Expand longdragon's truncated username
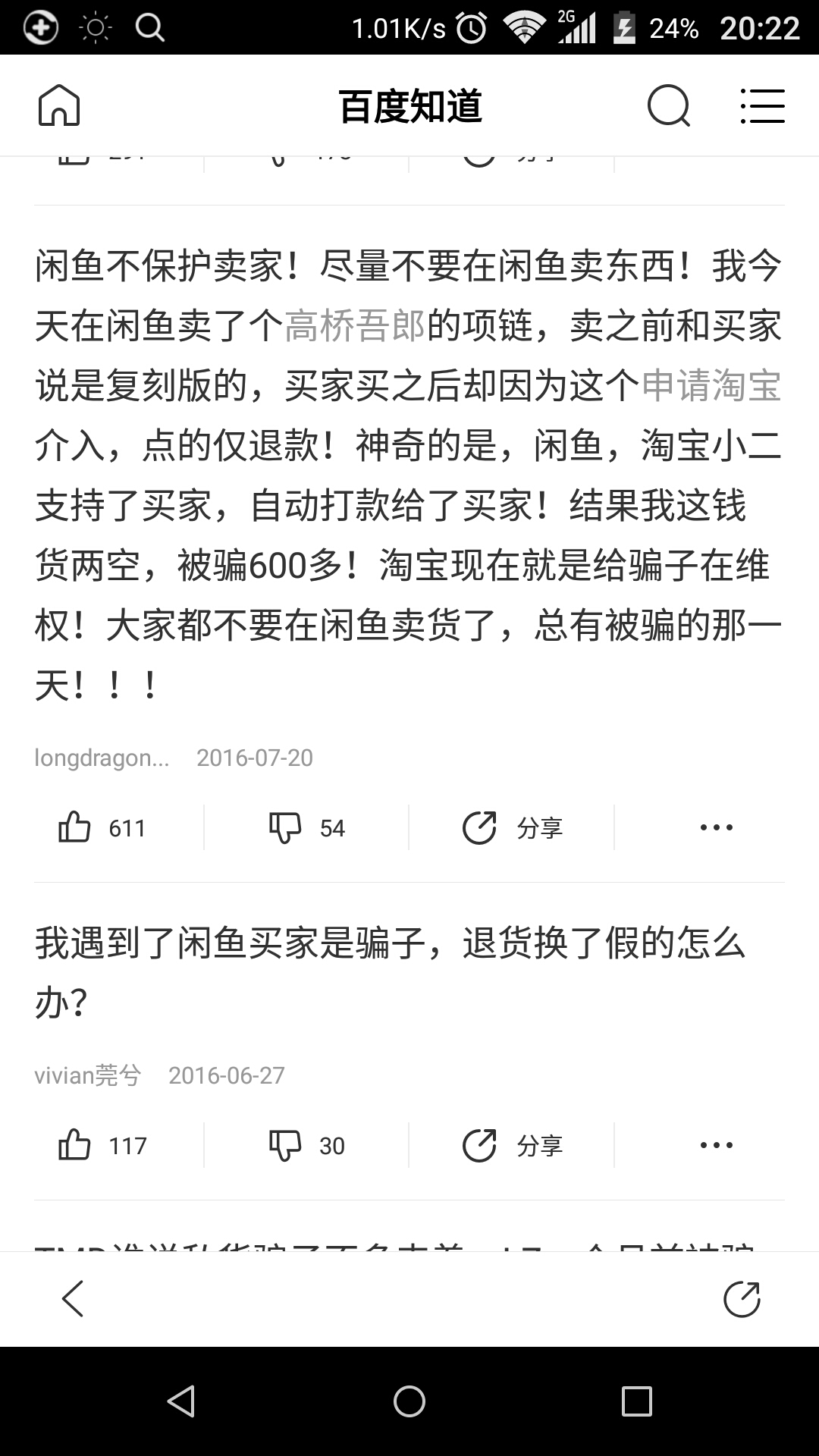819x1456 pixels. (x=102, y=758)
